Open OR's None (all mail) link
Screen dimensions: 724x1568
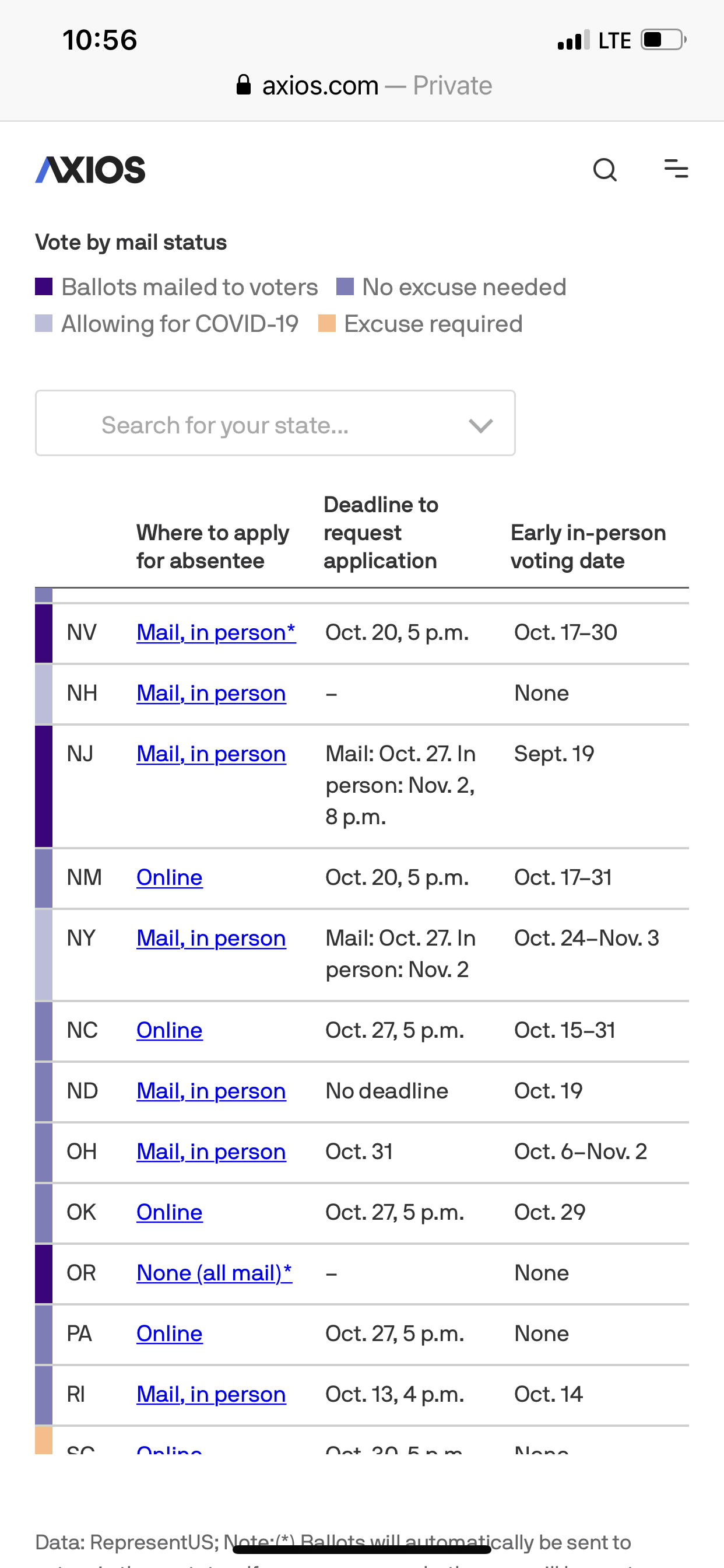[214, 1273]
